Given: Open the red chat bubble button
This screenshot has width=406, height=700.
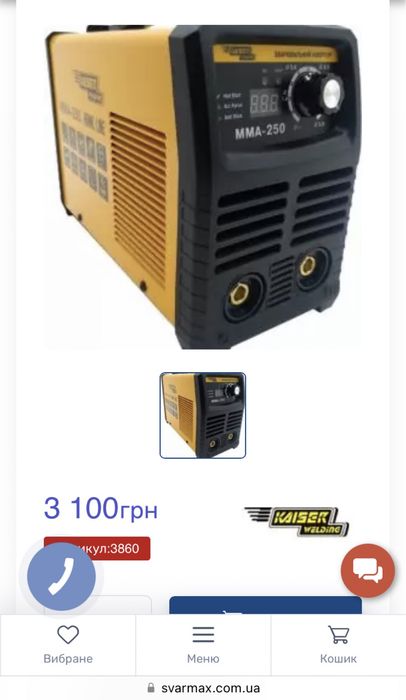Looking at the screenshot, I should coord(368,571).
